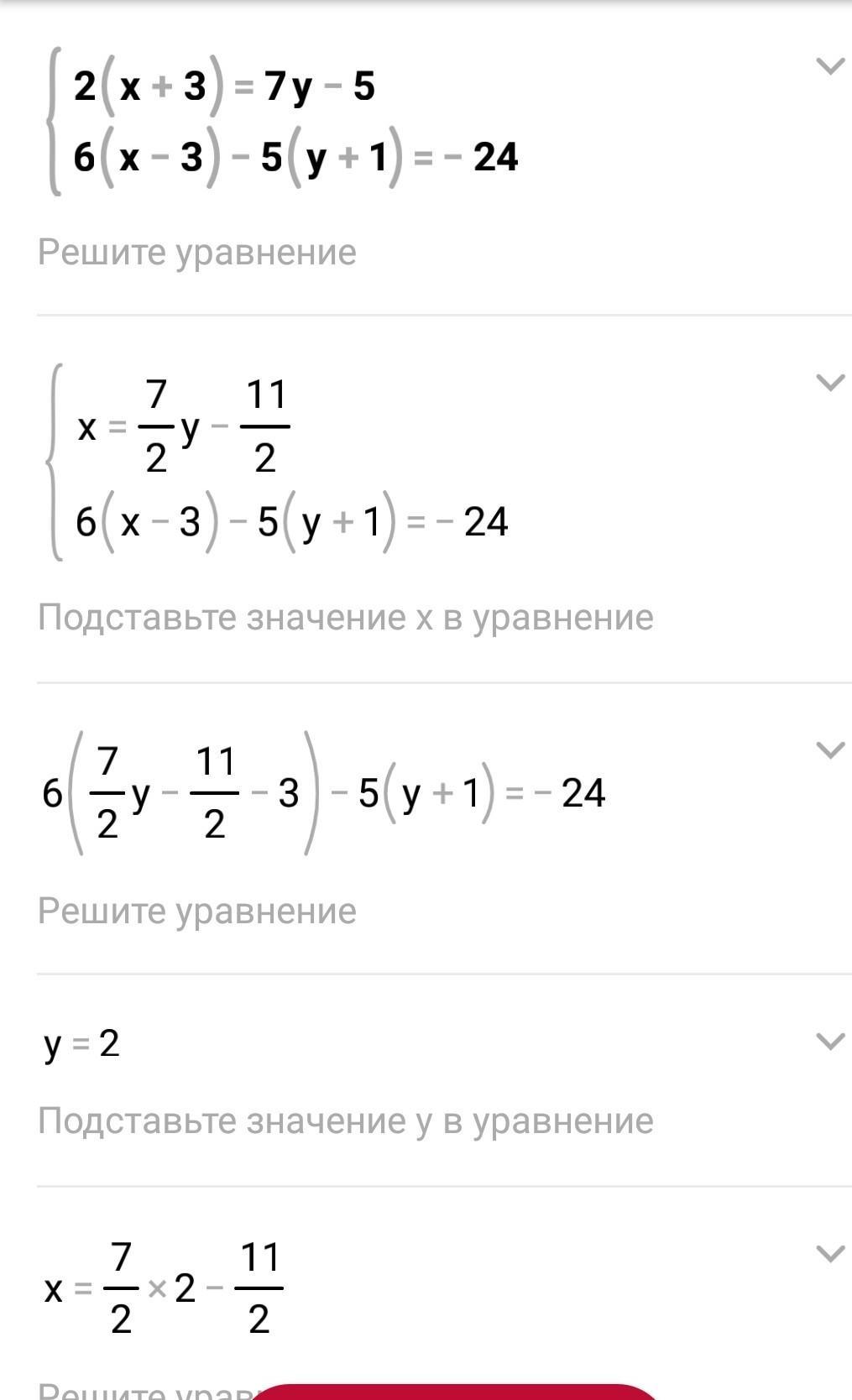The image size is (852, 1400).
Task: Expand the step where x=7/2y−11/2
Action: pos(830,383)
